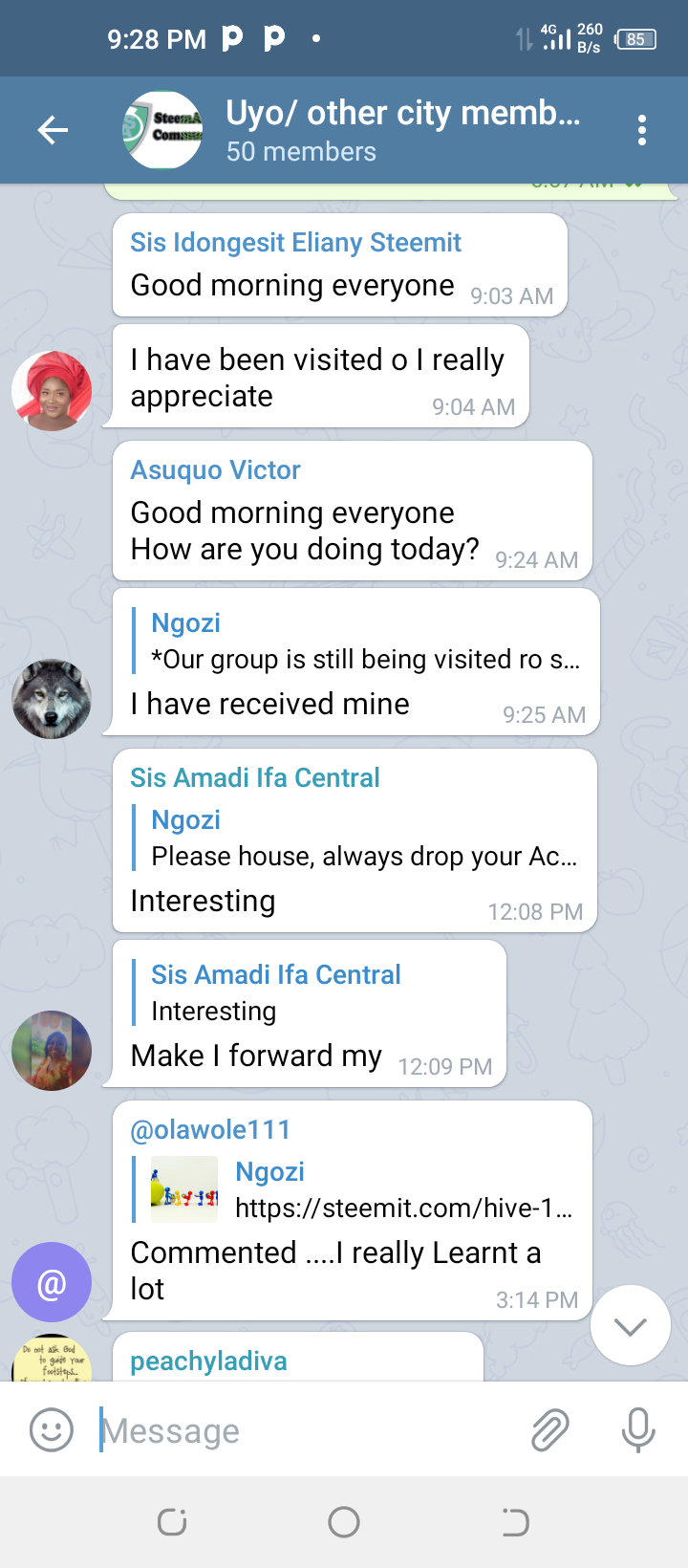Attach a file with the paperclip
The image size is (688, 1568).
point(550,1430)
